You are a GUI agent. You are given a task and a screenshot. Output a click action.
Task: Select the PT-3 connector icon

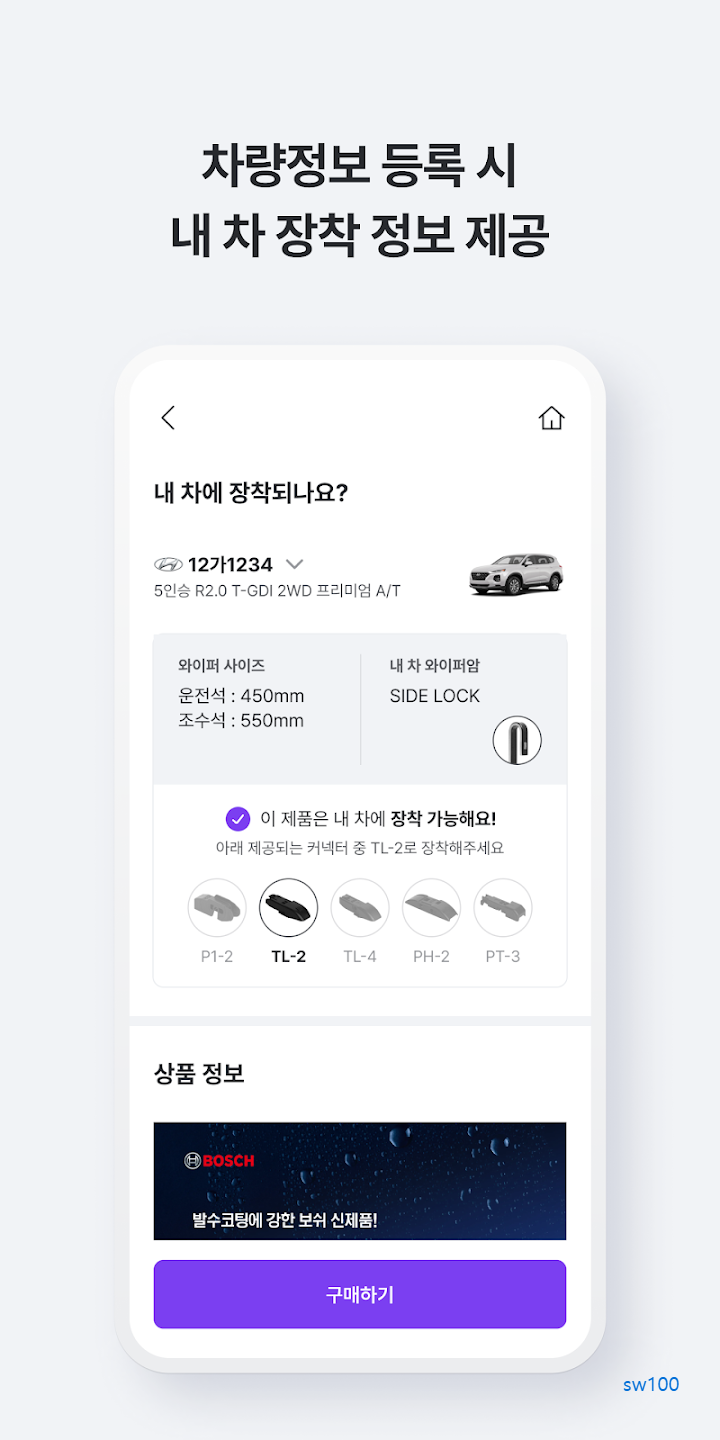click(502, 908)
